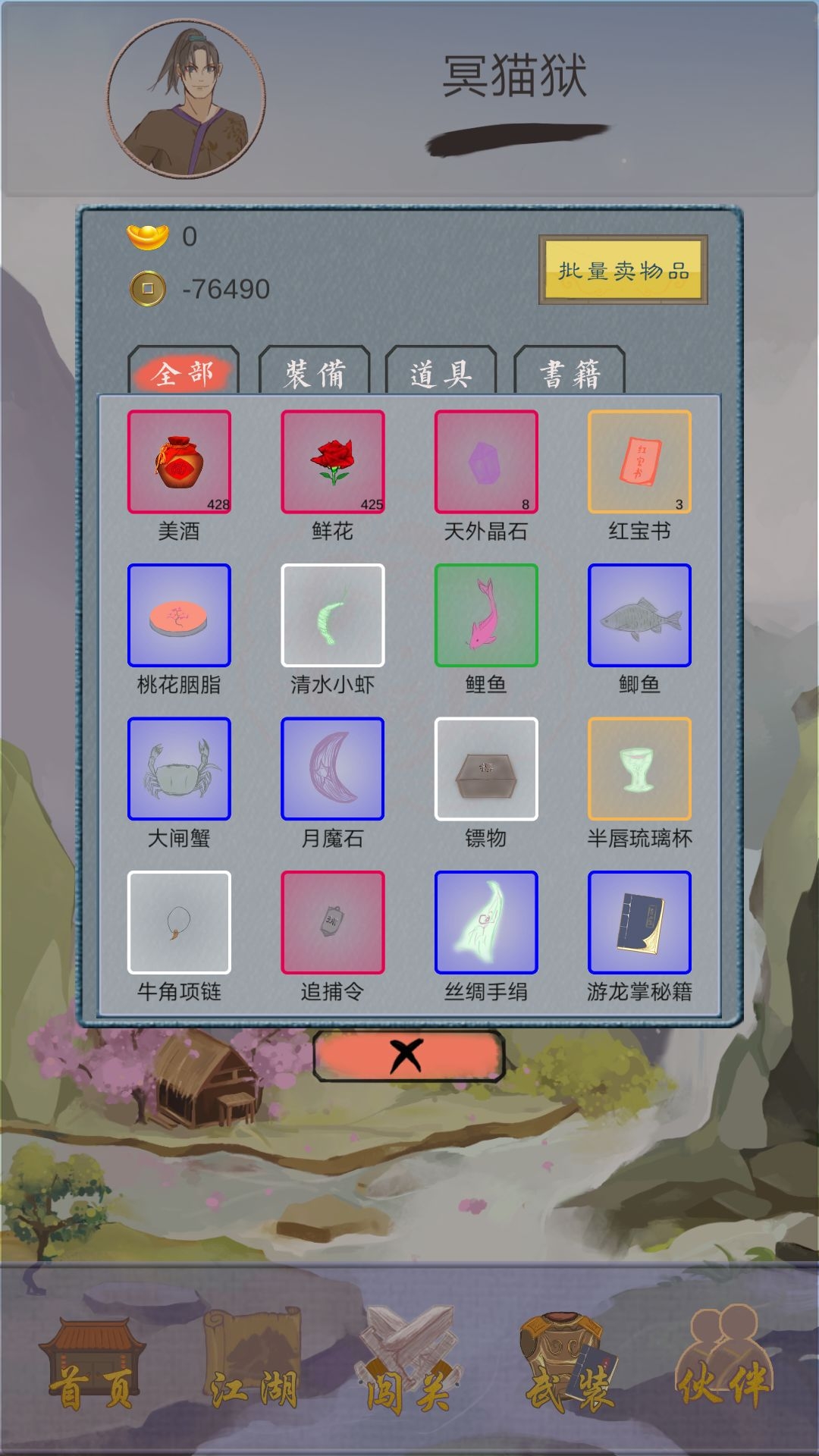
Task: Select the 鲜花 flower item
Action: (332, 462)
